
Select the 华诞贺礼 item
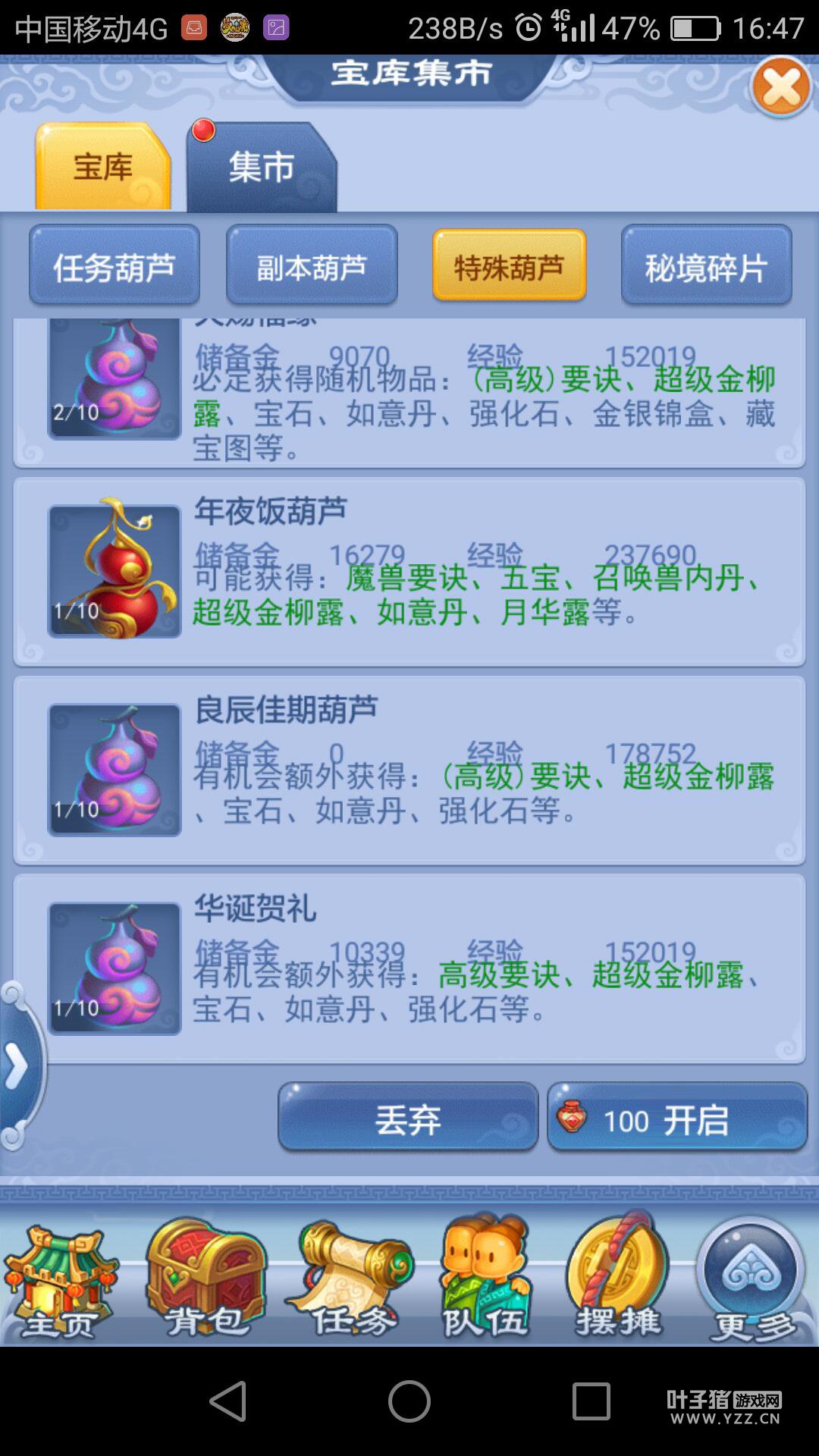409,968
